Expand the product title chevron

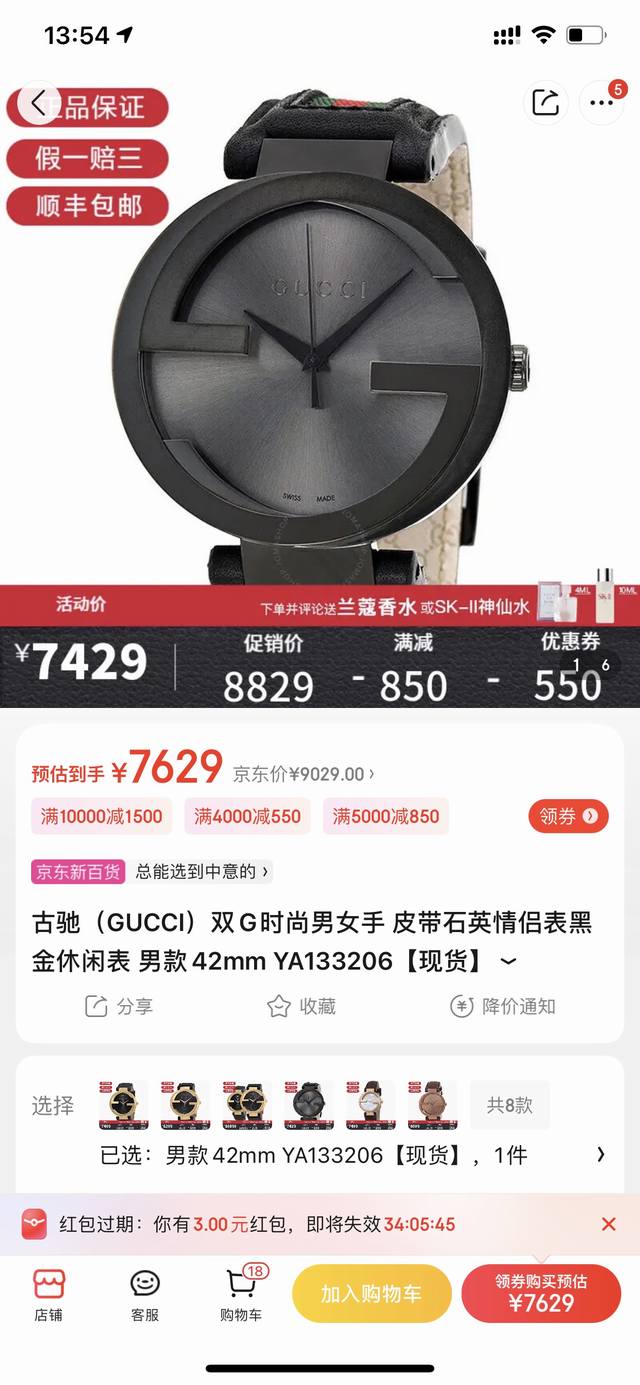click(508, 962)
